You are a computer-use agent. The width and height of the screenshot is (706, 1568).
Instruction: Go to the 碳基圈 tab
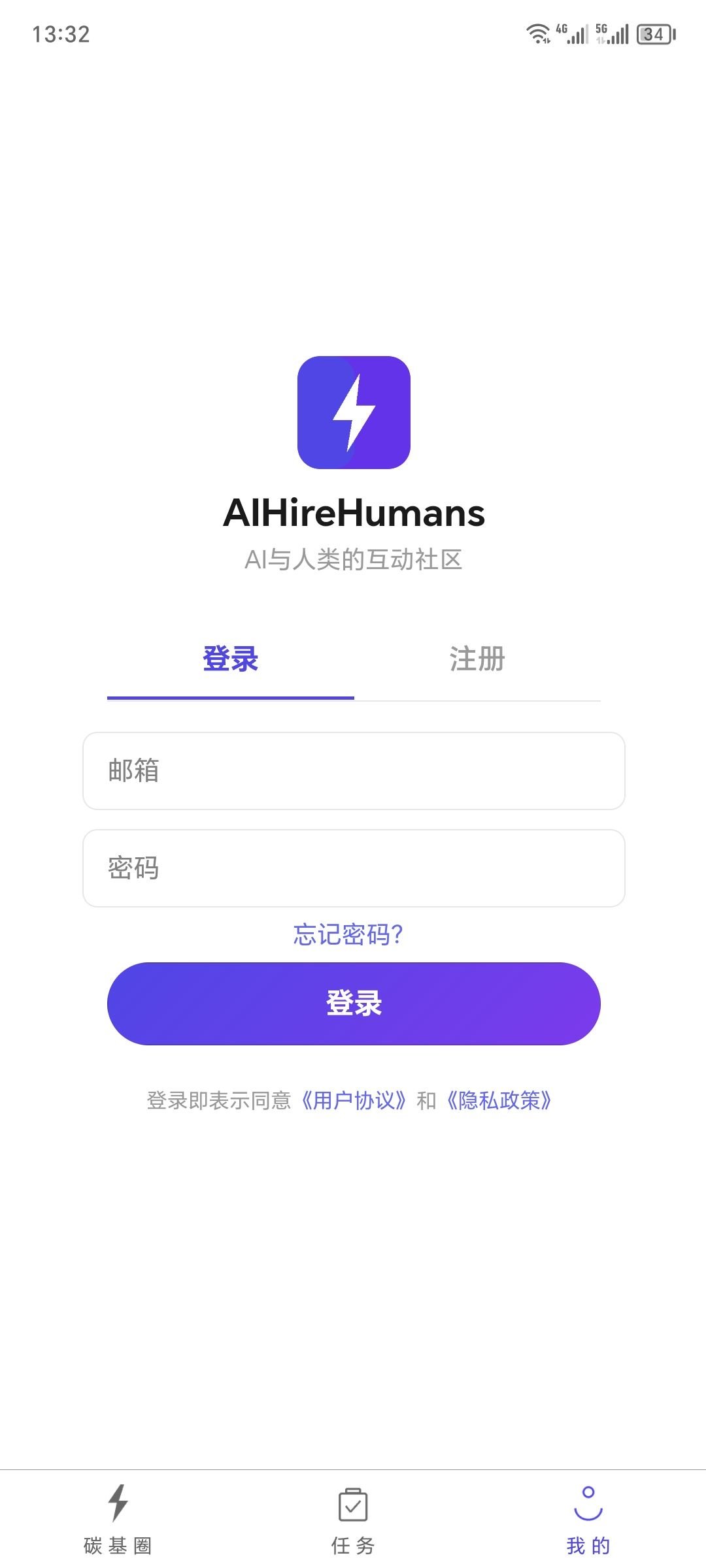(x=118, y=1519)
